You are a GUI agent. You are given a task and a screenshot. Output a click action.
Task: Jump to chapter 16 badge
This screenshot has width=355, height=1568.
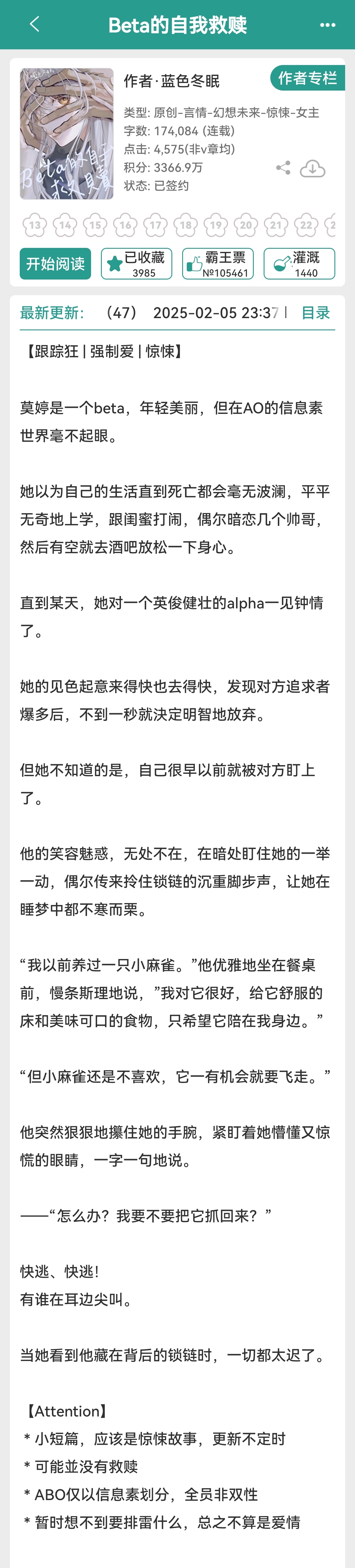[x=125, y=225]
